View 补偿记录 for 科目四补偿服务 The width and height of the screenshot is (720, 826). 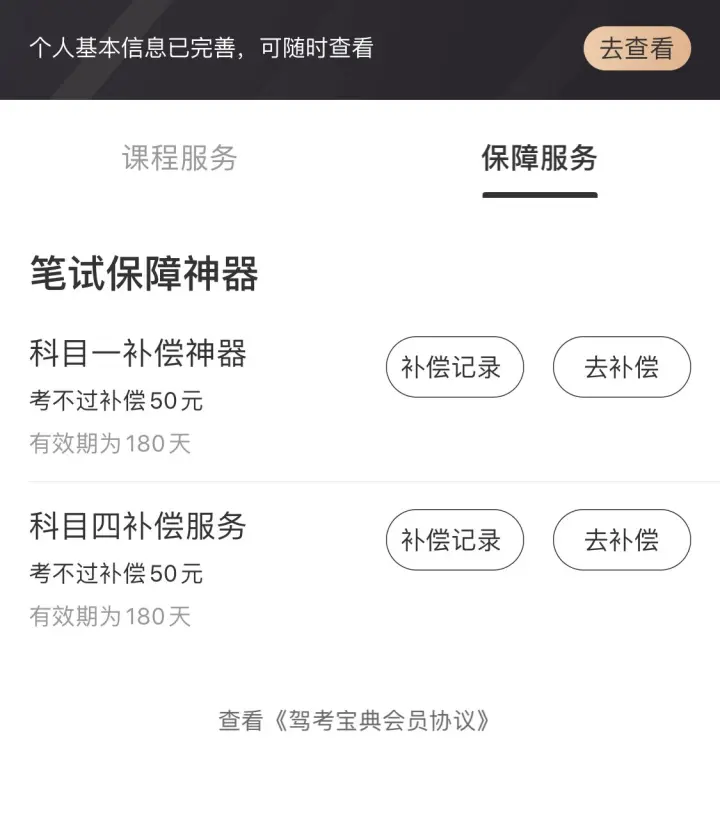click(x=455, y=540)
